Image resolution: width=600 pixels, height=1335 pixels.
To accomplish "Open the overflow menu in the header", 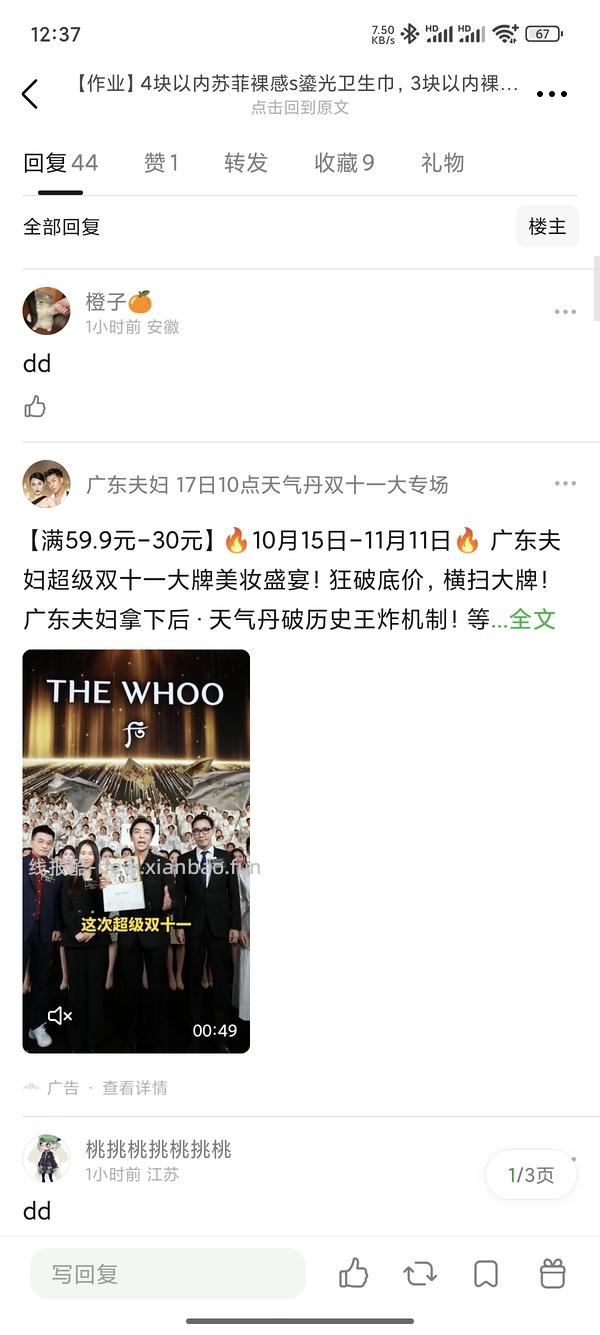I will point(551,94).
